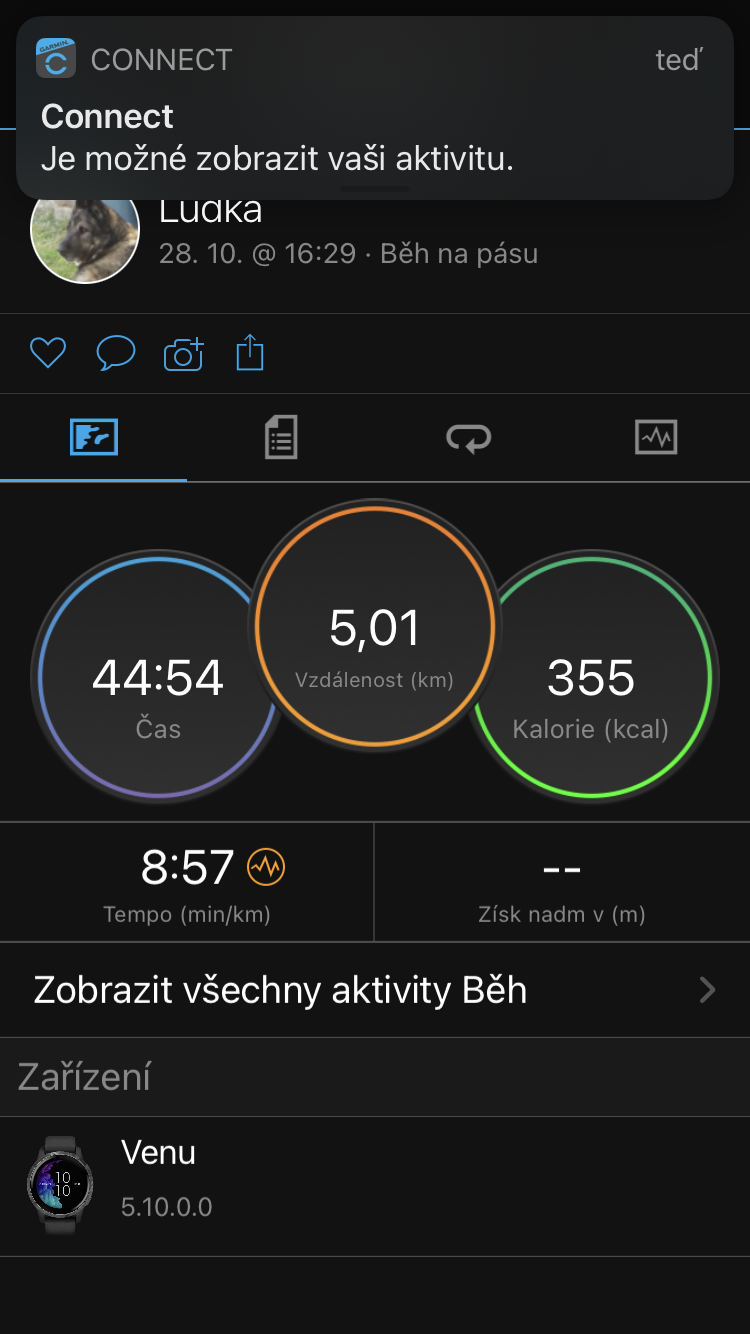
Task: Open Zobrazit všechny aktivity Běh
Action: [x=375, y=990]
